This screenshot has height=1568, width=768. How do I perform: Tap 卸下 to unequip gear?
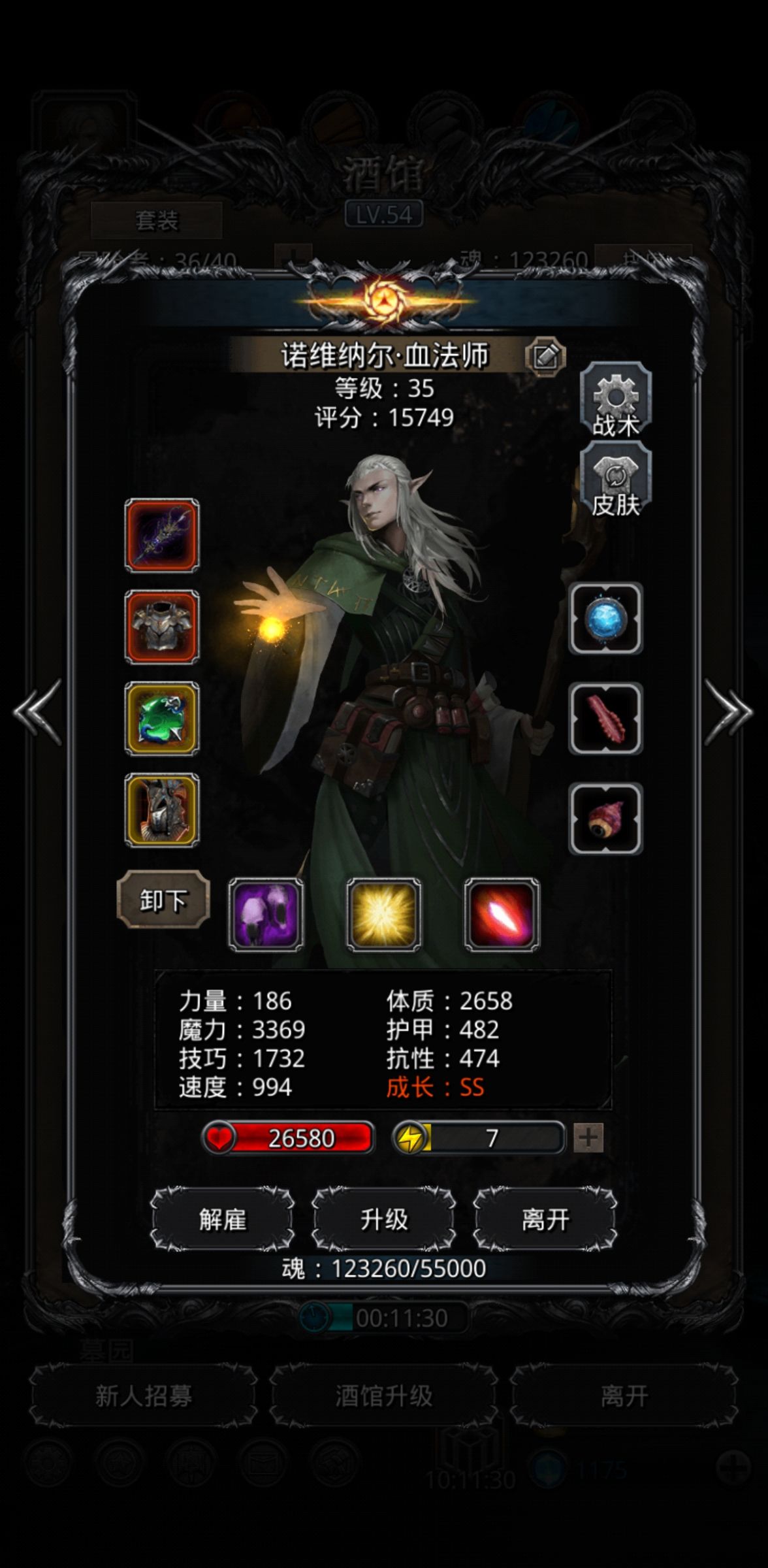[x=163, y=900]
